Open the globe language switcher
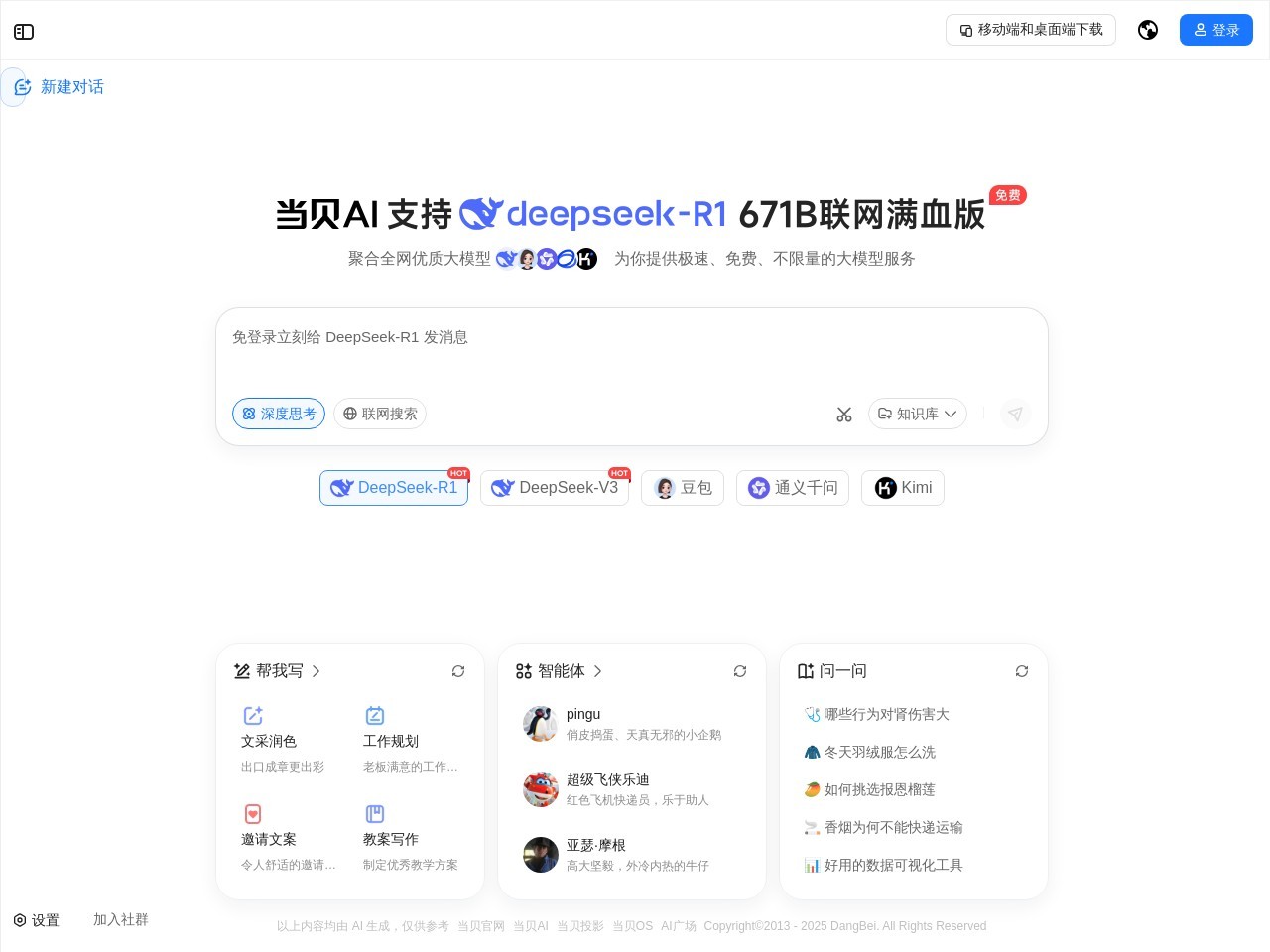This screenshot has height=952, width=1270. click(x=1148, y=30)
